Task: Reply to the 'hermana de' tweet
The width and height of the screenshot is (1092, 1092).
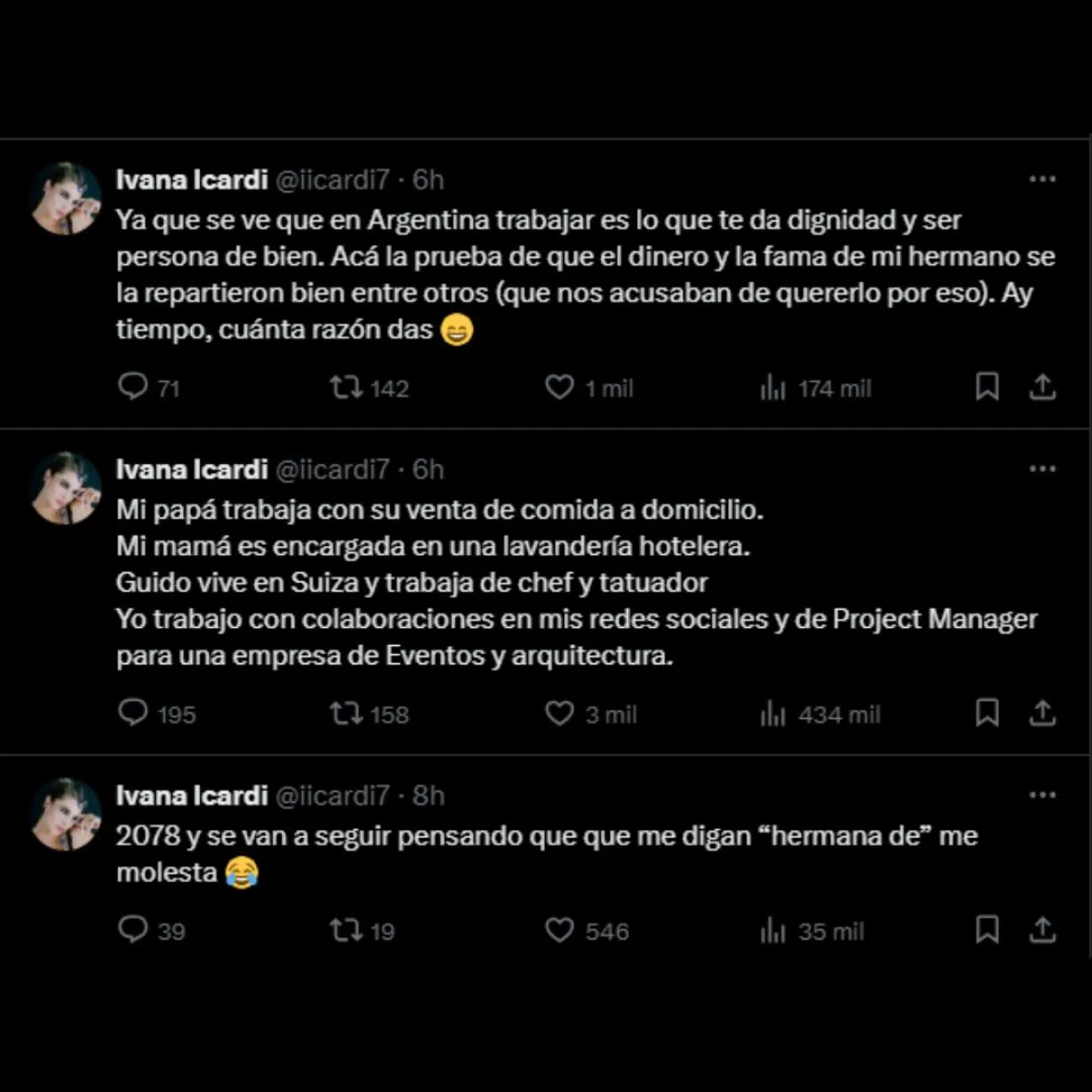Action: 133,929
